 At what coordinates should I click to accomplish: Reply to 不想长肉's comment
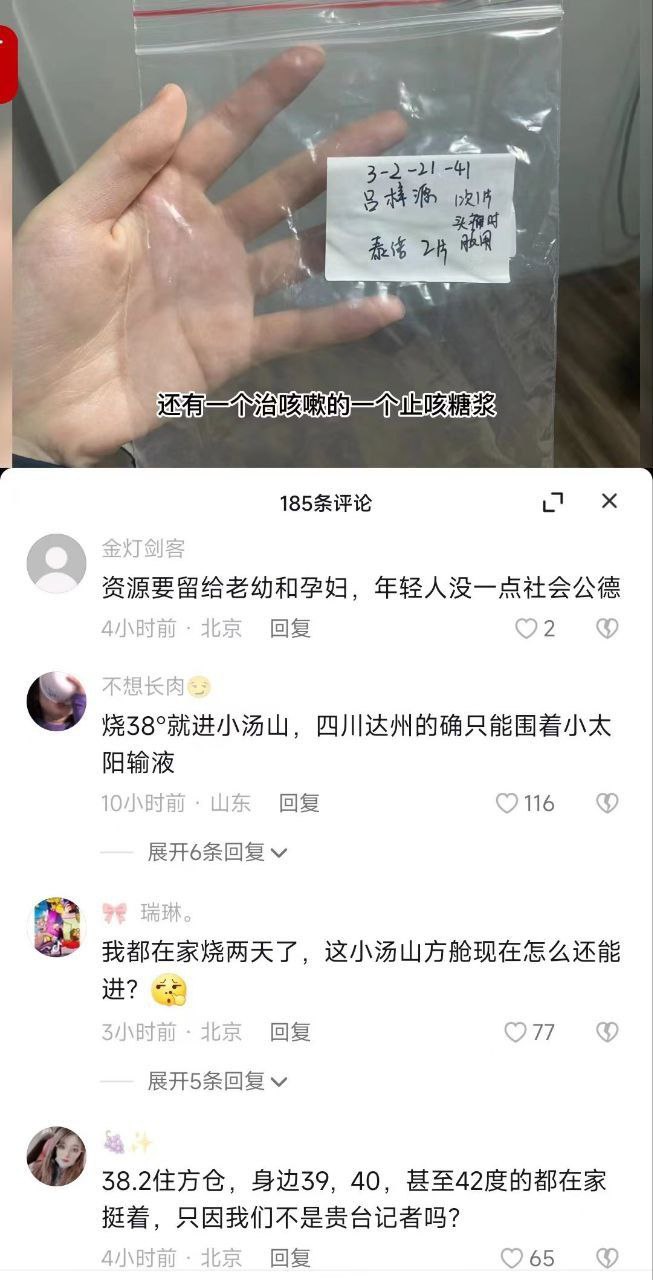point(299,802)
